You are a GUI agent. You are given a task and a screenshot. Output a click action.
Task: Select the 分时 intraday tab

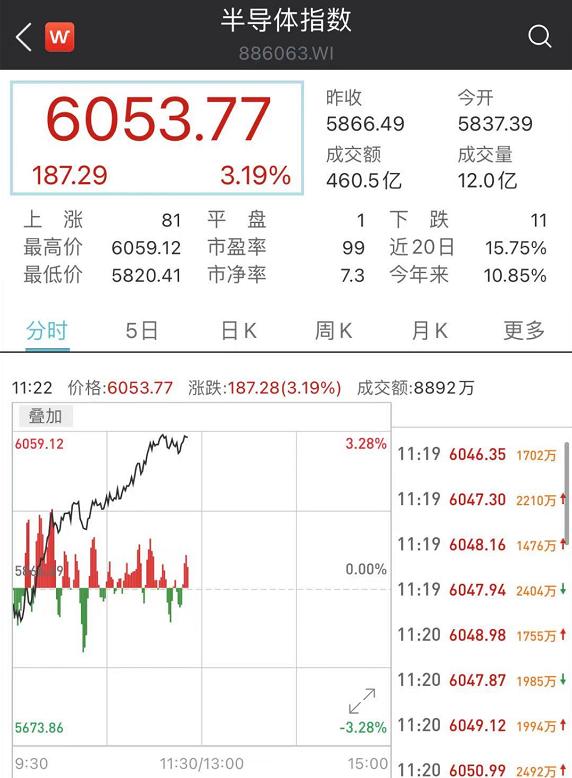pyautogui.click(x=47, y=331)
